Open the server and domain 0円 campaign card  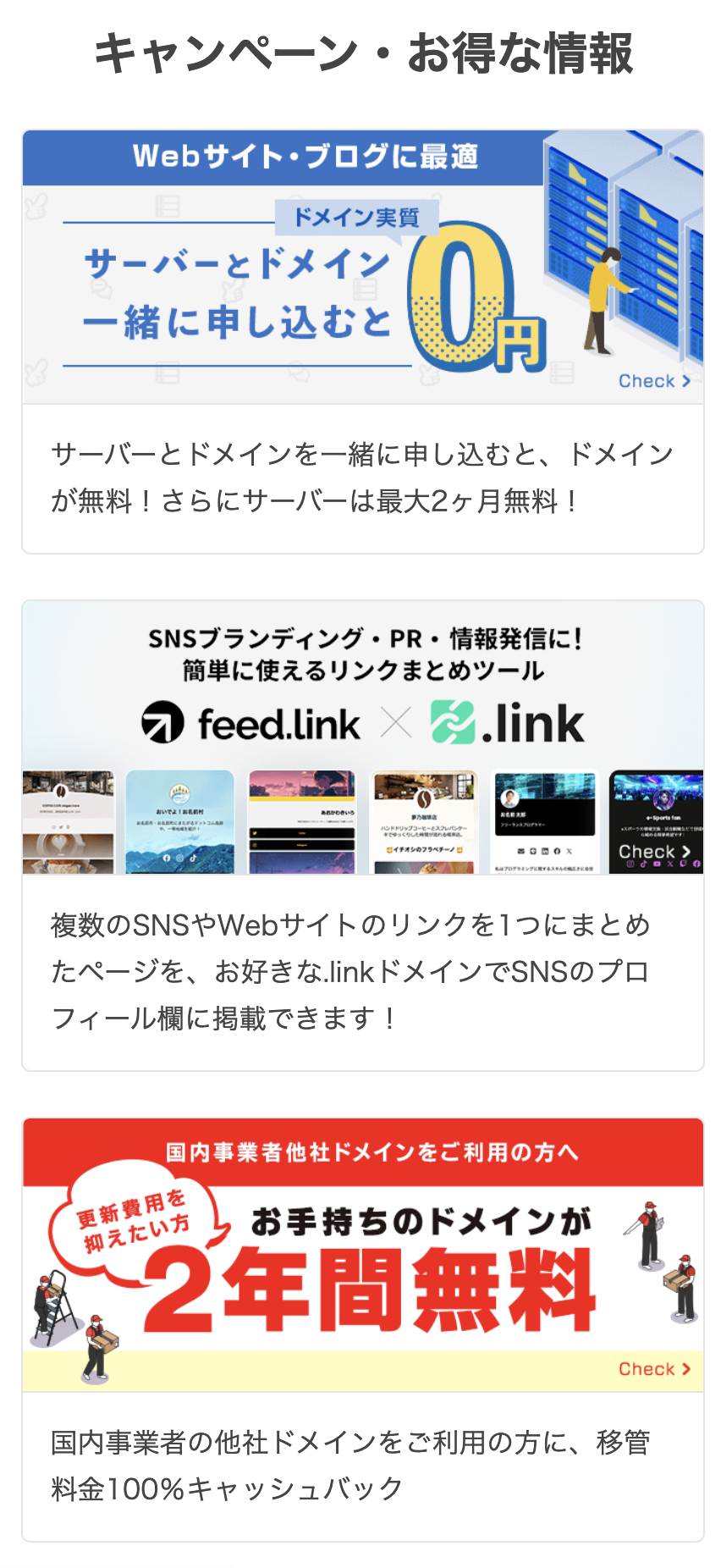(x=362, y=341)
